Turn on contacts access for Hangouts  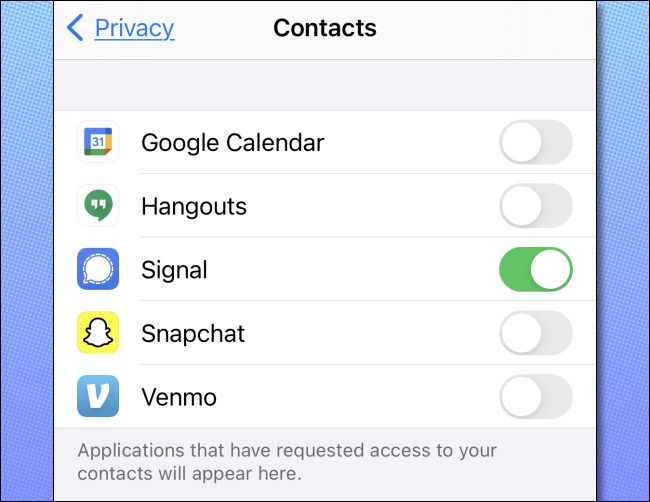click(536, 207)
